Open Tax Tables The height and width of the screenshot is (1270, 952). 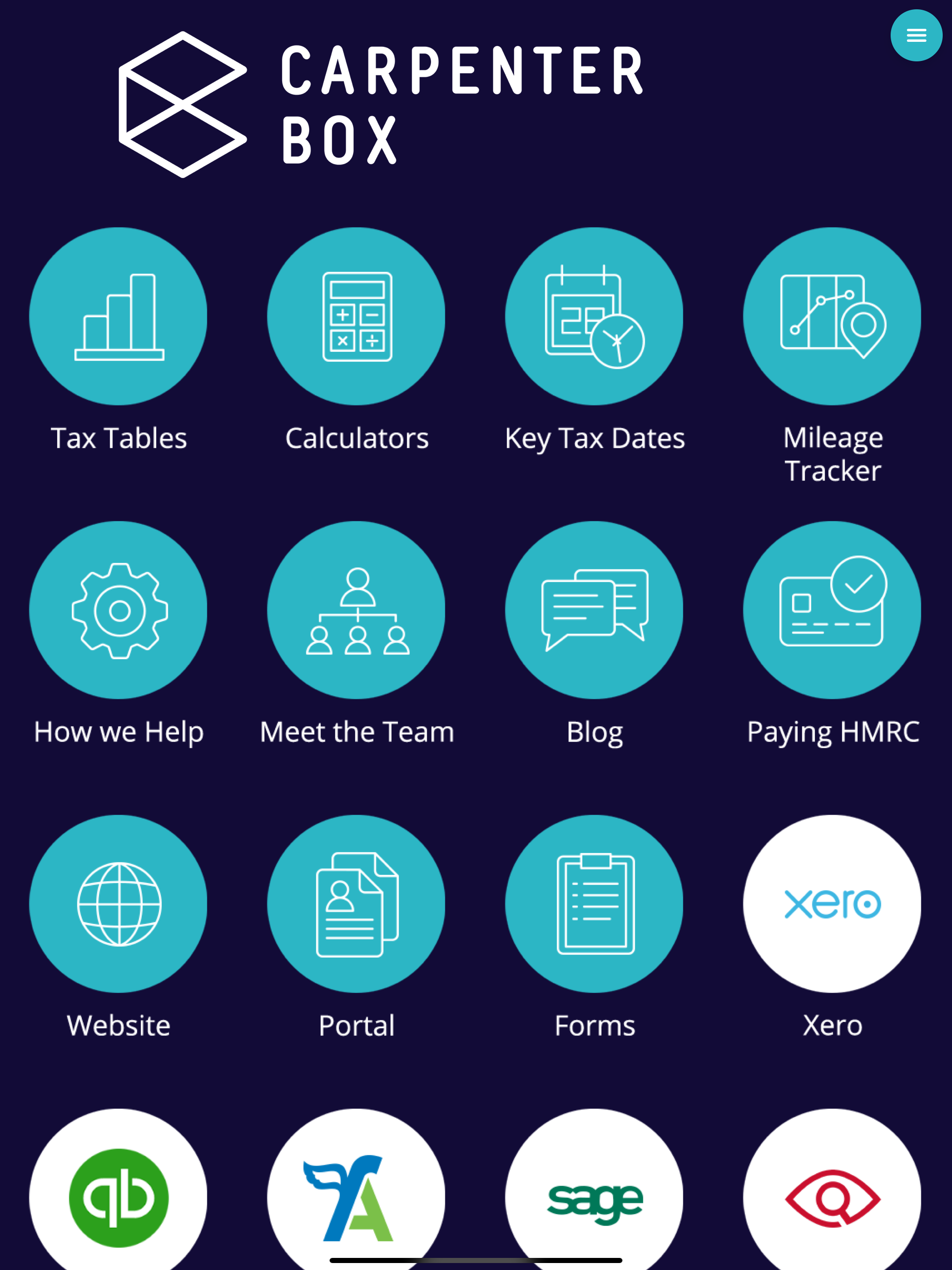[118, 317]
